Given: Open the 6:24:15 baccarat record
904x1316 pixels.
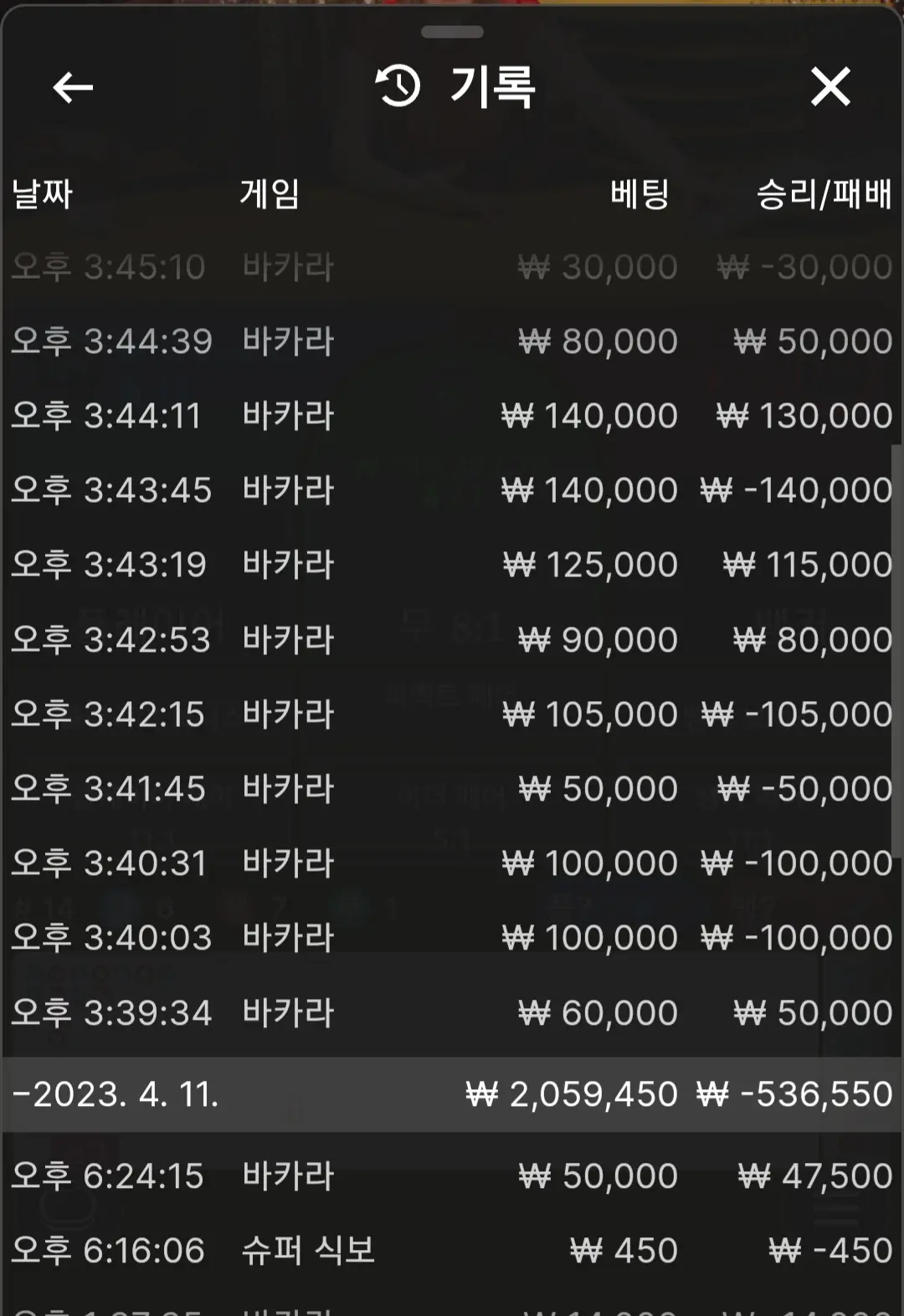Looking at the screenshot, I should [452, 1176].
